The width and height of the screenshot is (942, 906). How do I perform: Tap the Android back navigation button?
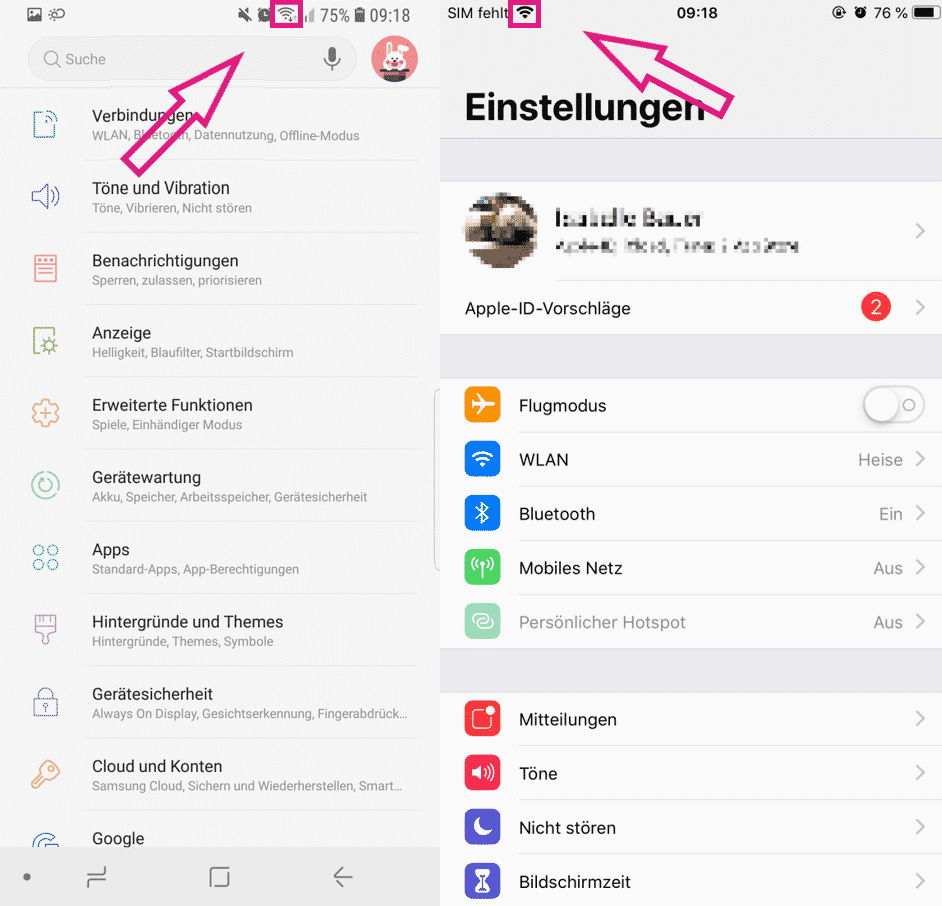pos(343,877)
